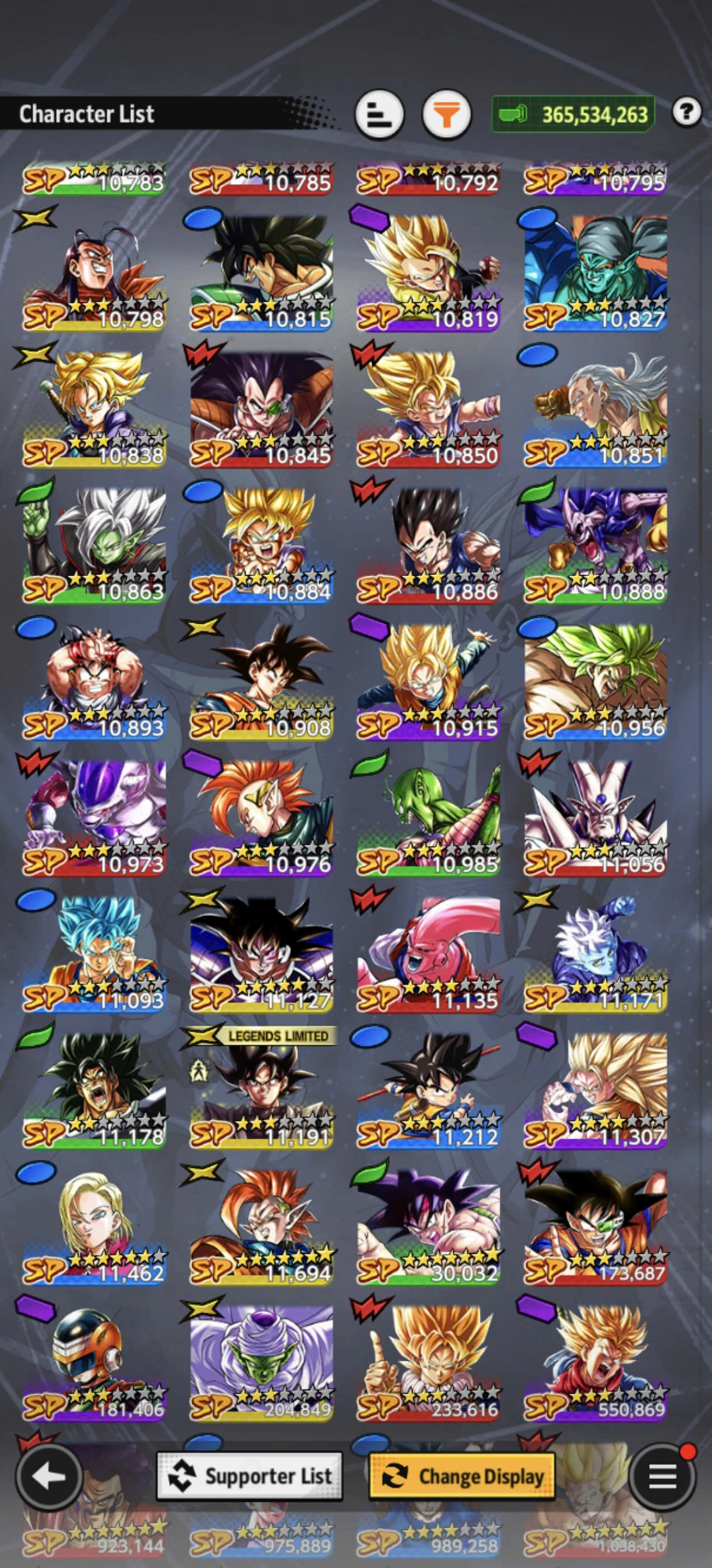Viewport: 712px width, 1568px height.
Task: Tap the Change Display button
Action: pos(462,1476)
